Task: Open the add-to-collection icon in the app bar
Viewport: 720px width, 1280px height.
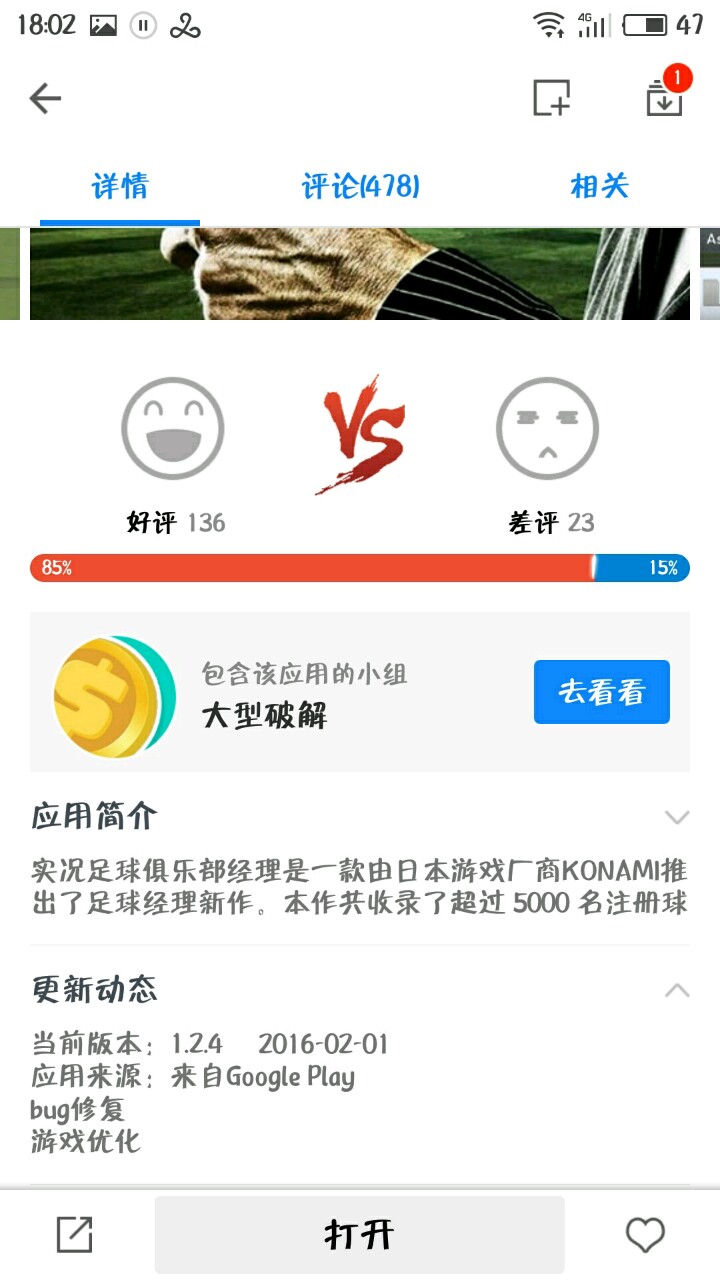Action: [551, 98]
